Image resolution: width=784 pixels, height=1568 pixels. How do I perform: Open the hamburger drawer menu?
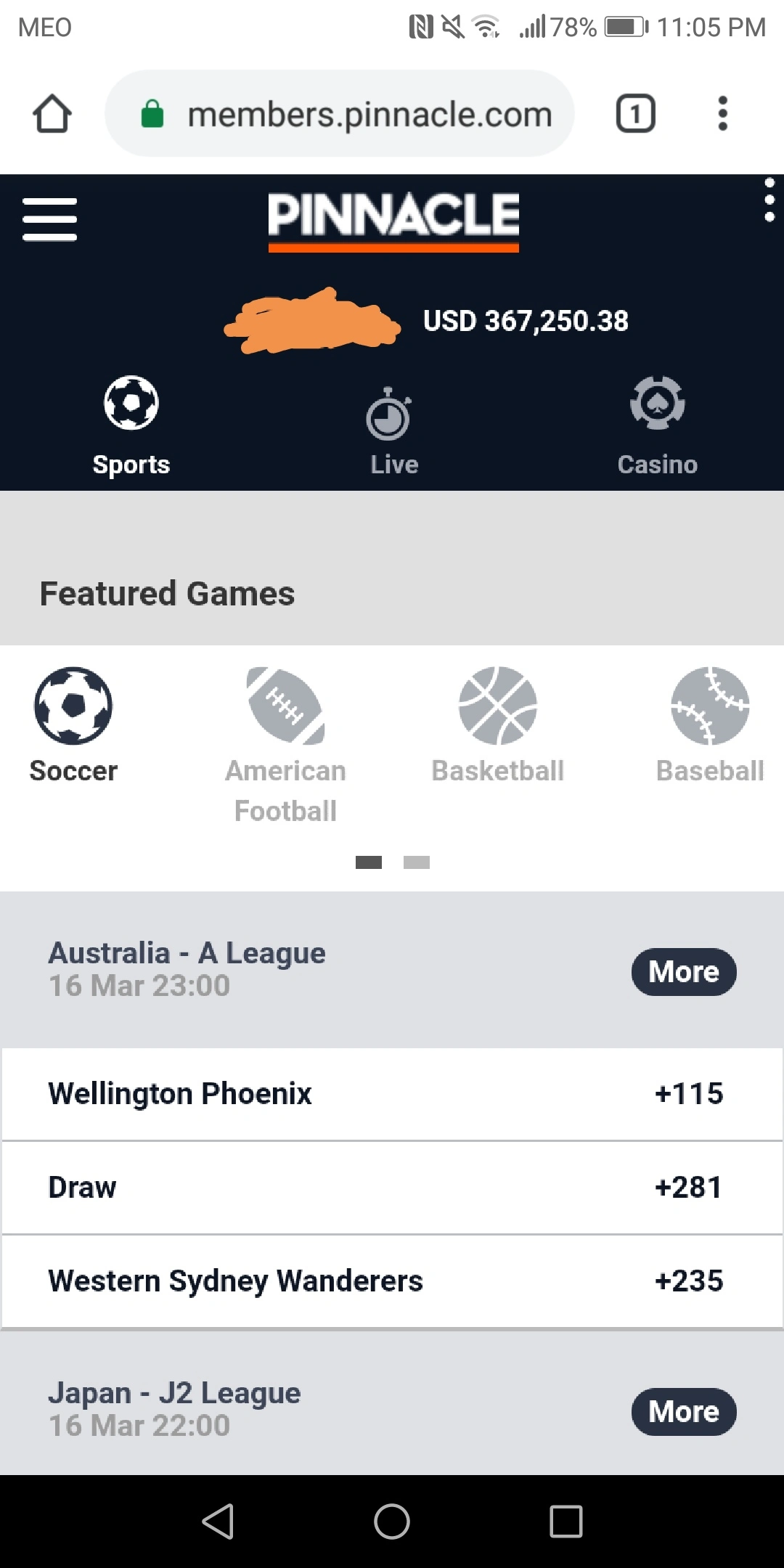49,219
